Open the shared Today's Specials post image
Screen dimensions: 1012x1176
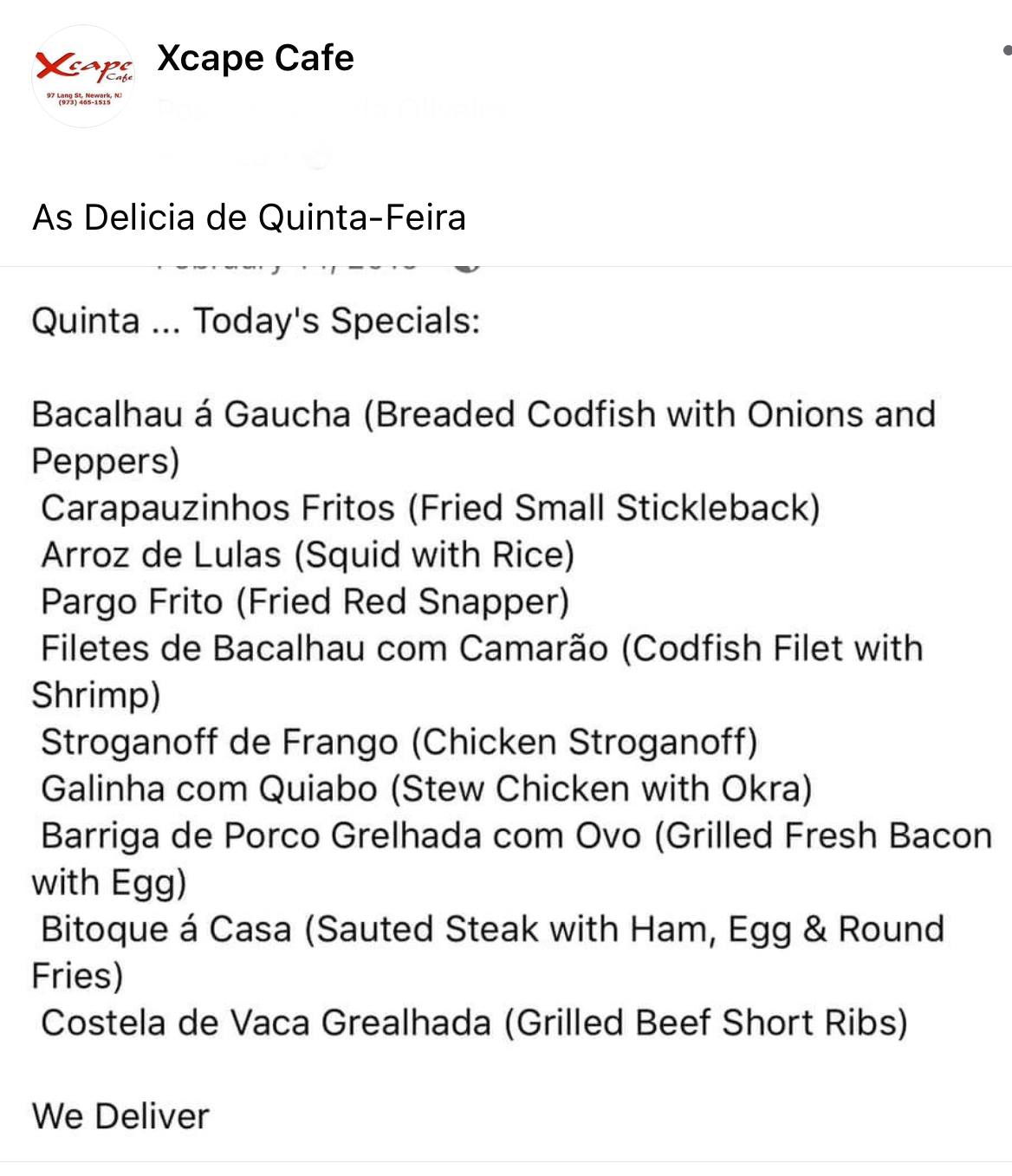(x=506, y=711)
